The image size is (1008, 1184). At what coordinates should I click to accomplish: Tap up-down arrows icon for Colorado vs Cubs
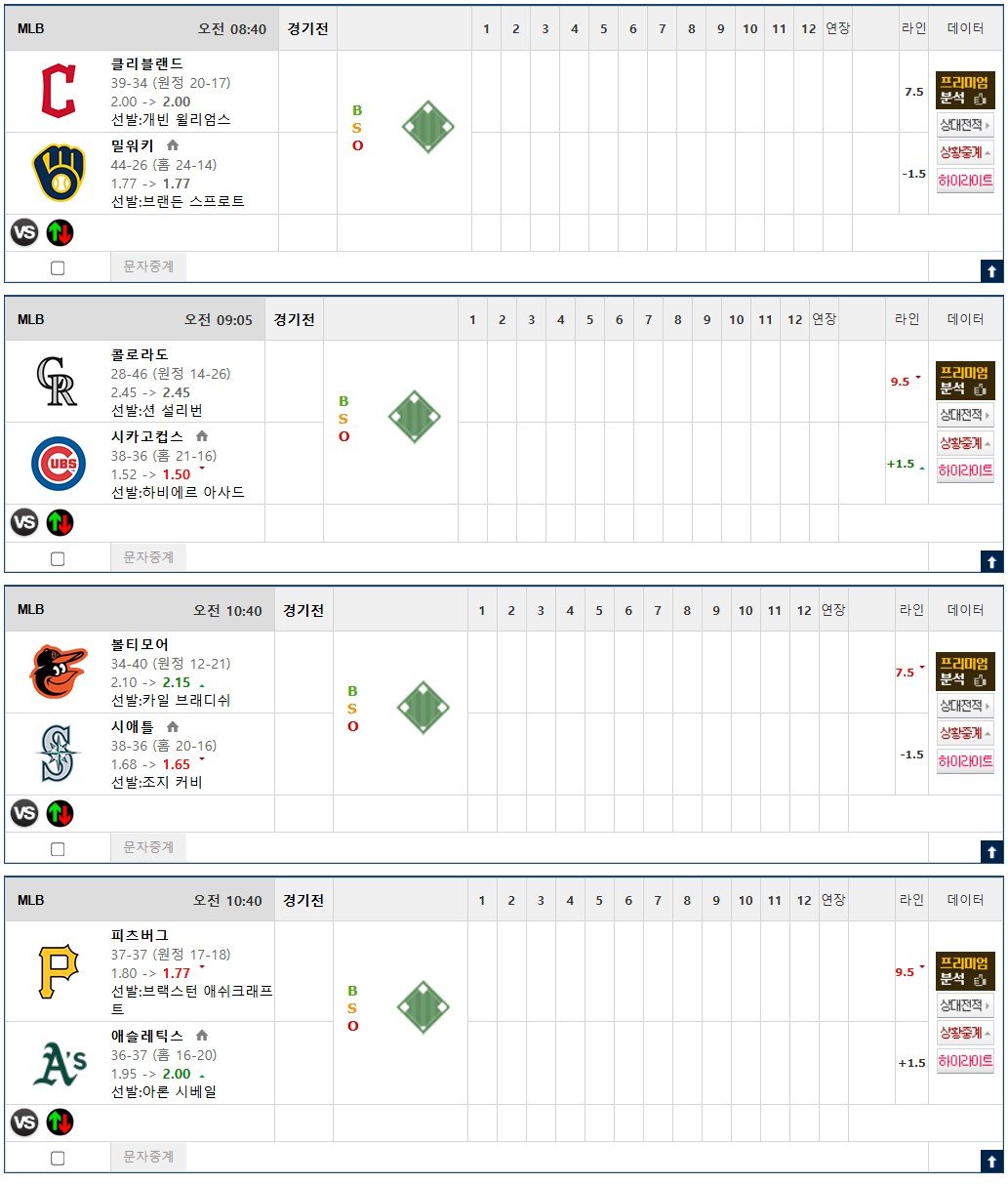pyautogui.click(x=60, y=523)
